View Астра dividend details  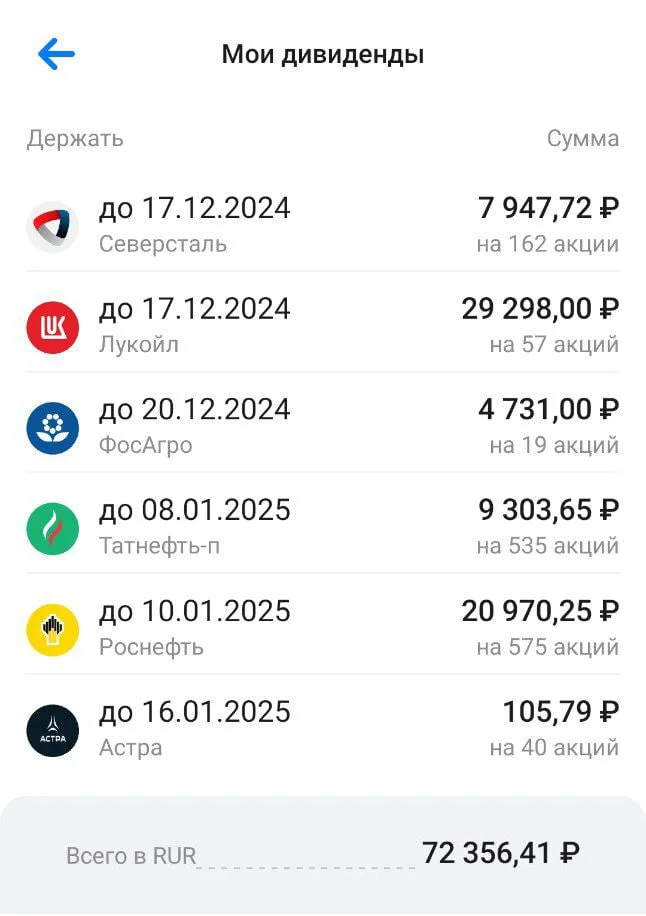pyautogui.click(x=322, y=729)
